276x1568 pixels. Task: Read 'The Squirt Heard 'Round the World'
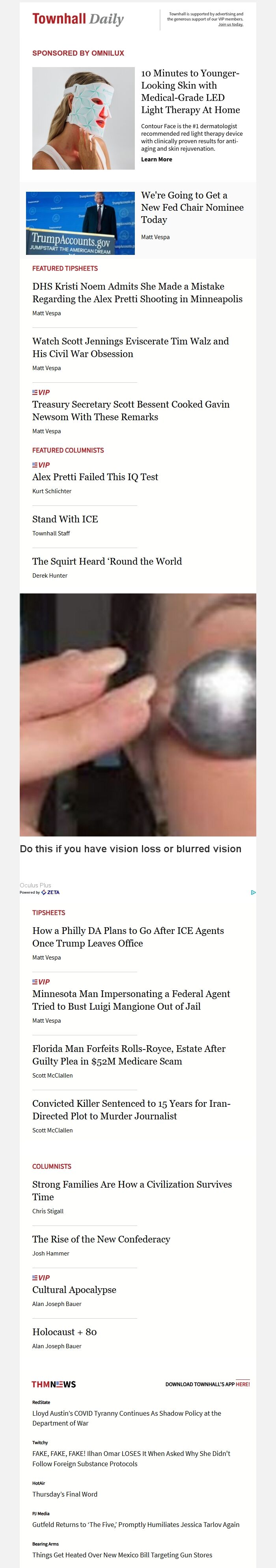(107, 561)
